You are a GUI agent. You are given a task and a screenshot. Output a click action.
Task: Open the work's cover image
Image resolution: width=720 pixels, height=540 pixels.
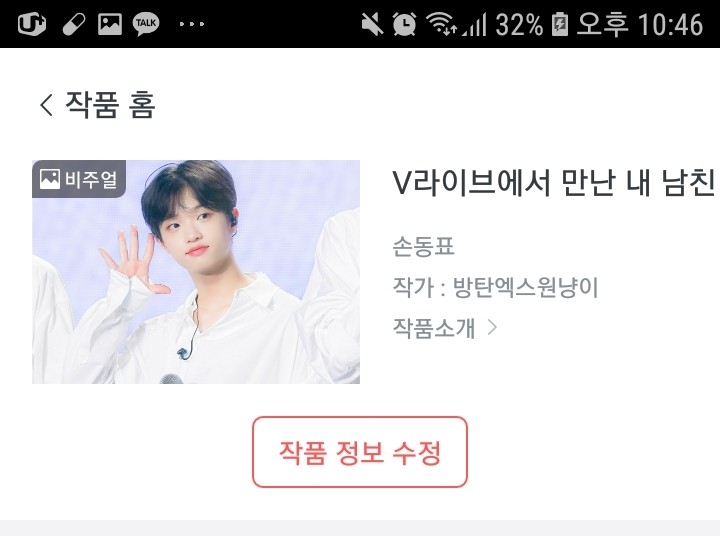pyautogui.click(x=196, y=272)
